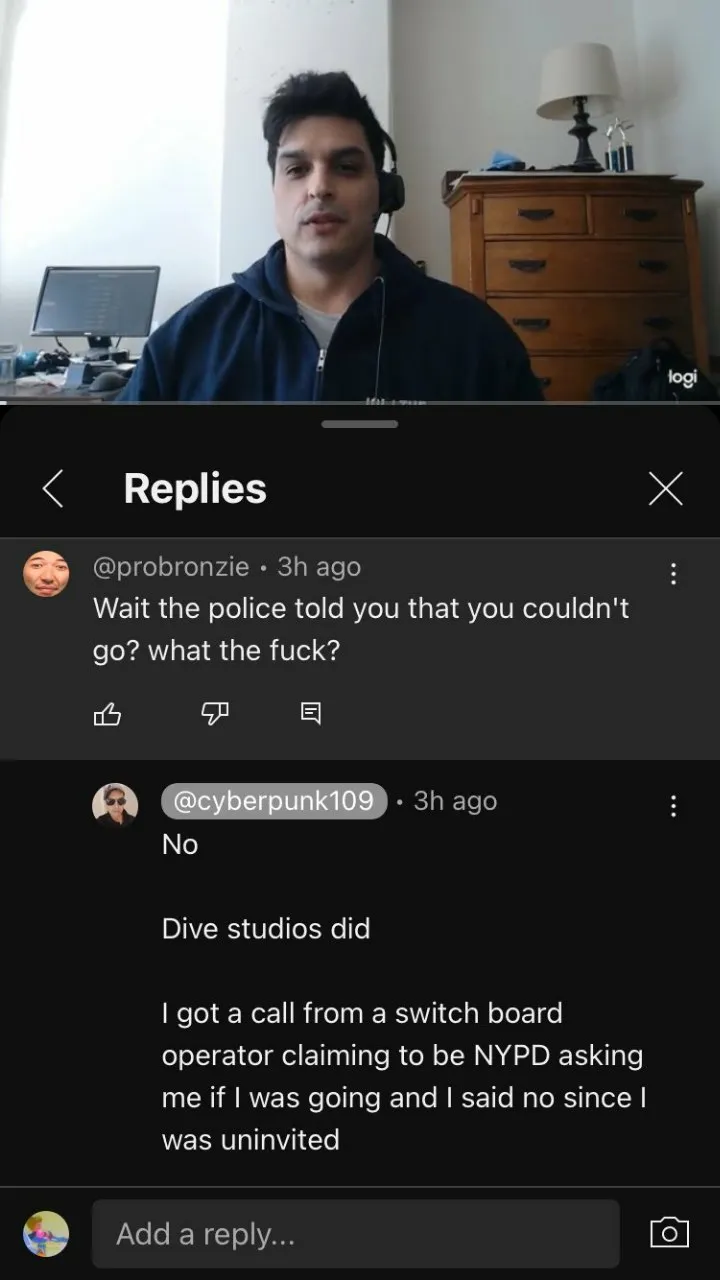Open the @cyberpunk109 channel handle
Viewport: 720px width, 1280px height.
[x=274, y=801]
